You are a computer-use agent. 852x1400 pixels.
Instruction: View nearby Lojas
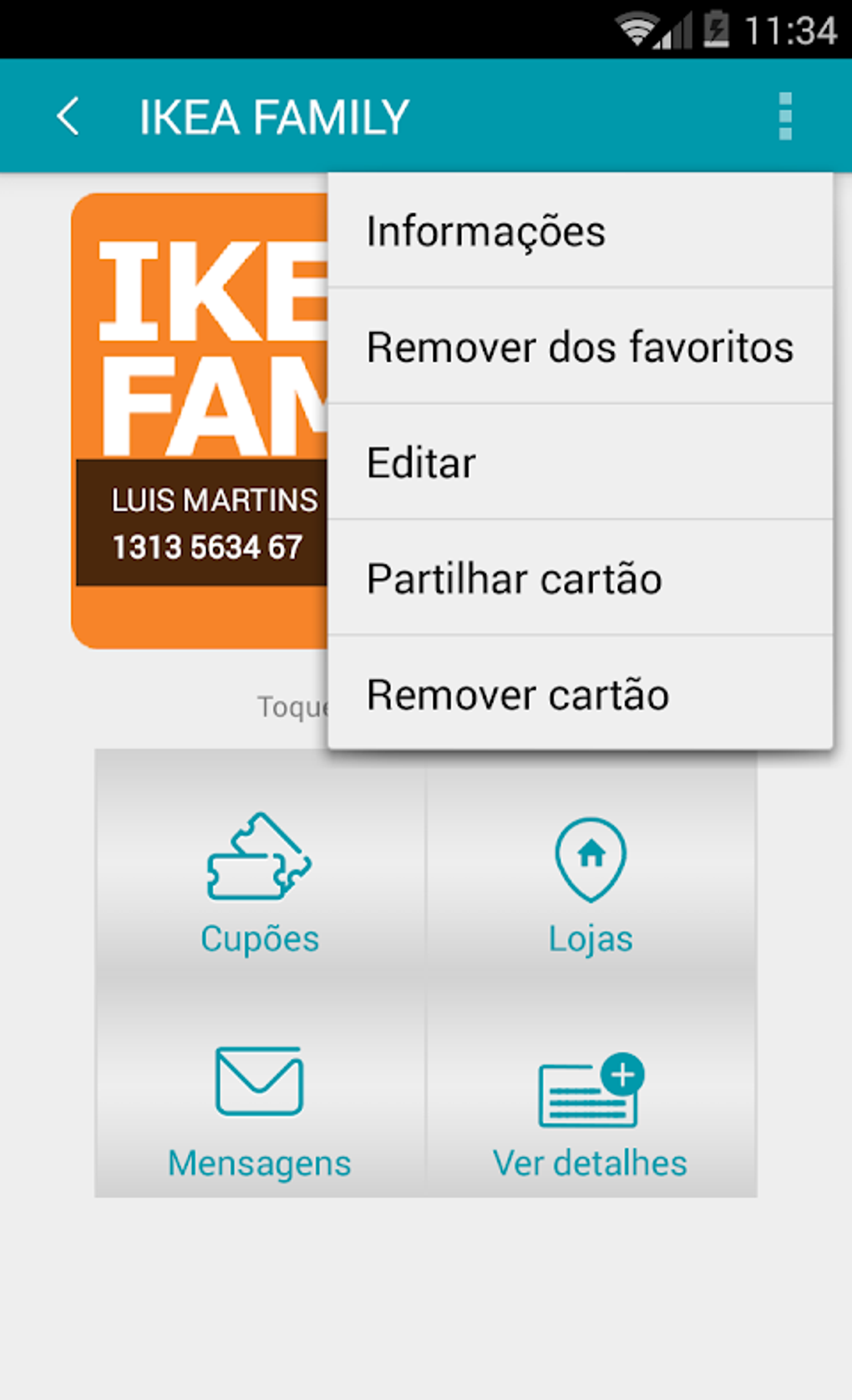(x=591, y=885)
